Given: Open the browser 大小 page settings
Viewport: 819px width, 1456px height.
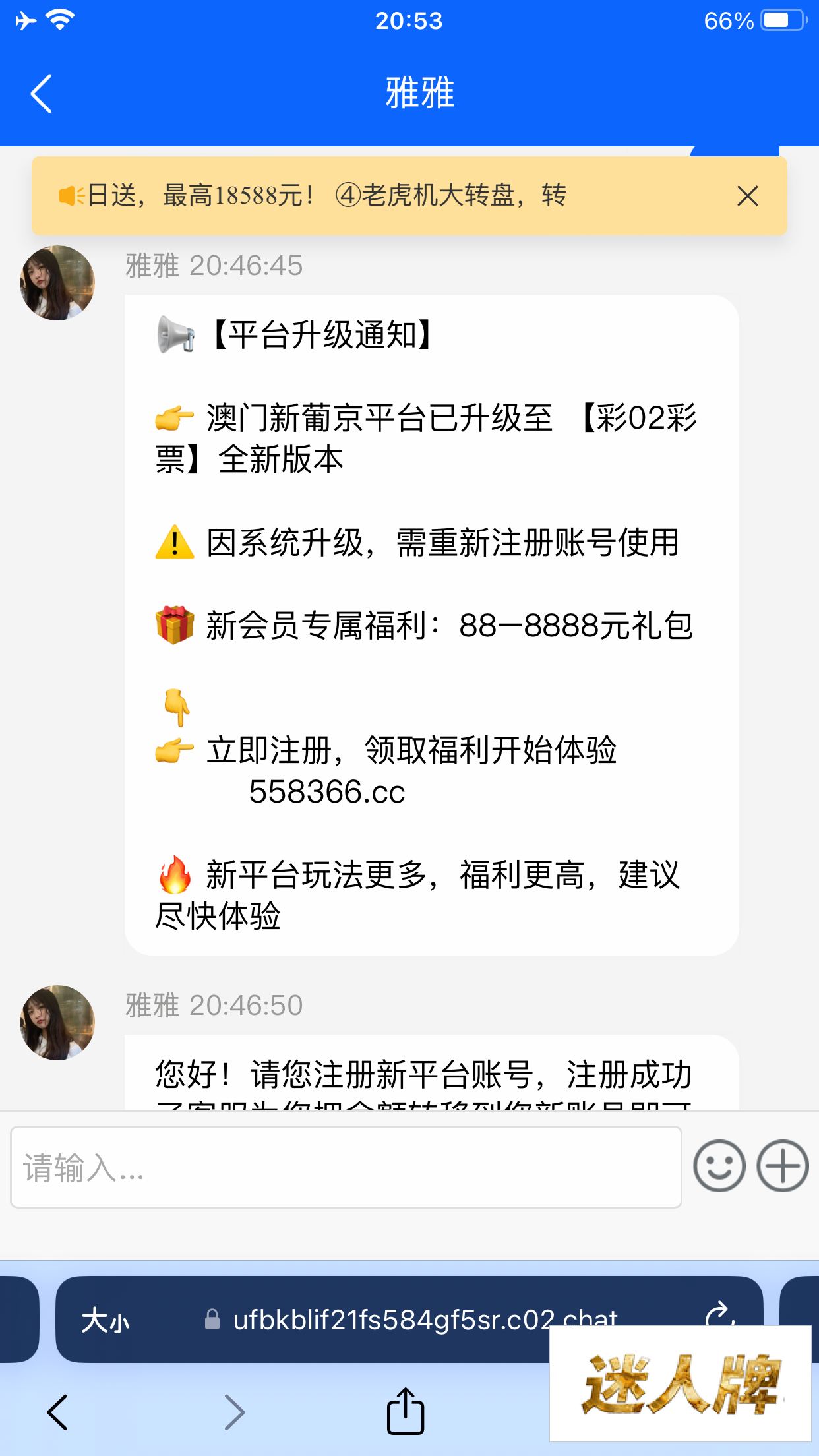Looking at the screenshot, I should [x=106, y=1320].
